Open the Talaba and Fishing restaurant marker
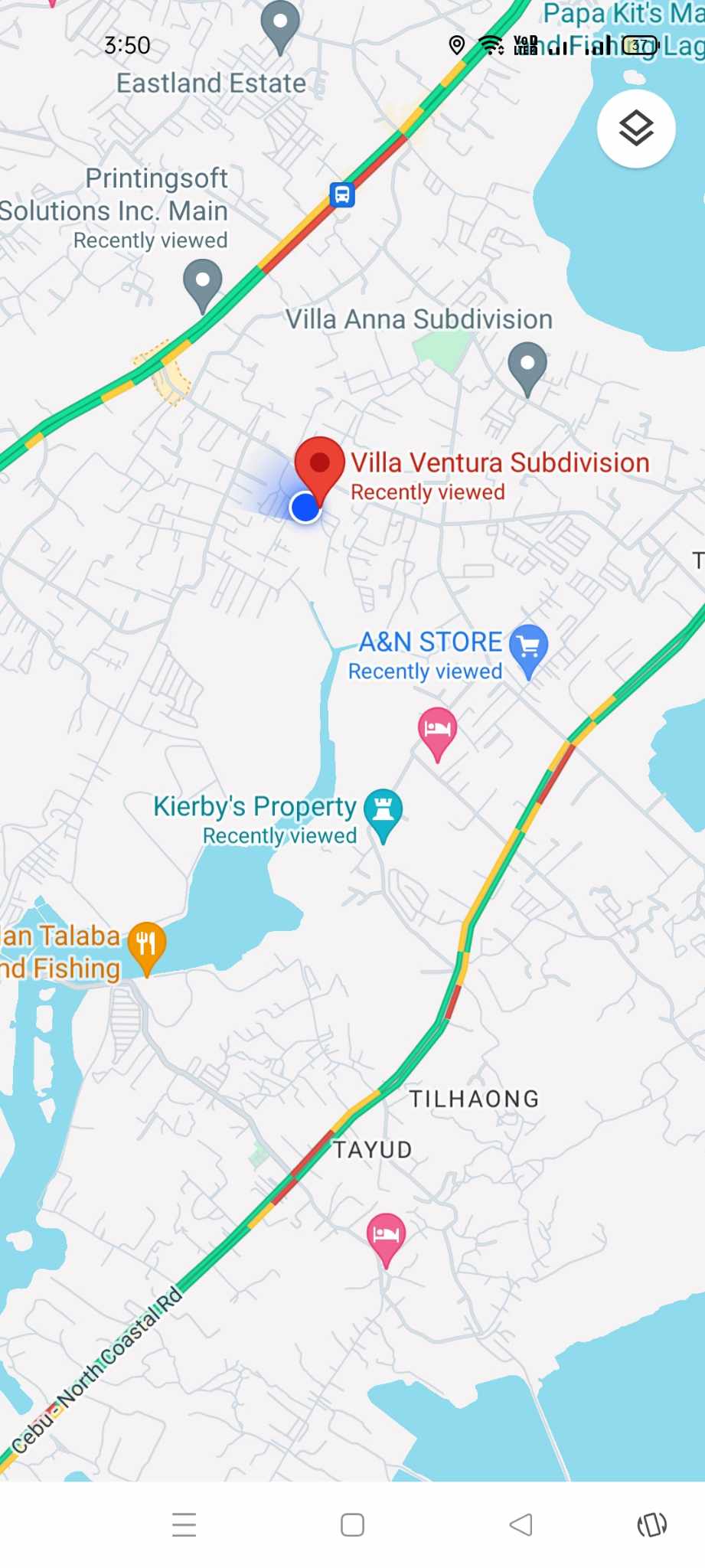The height and width of the screenshot is (1568, 705). [x=146, y=945]
